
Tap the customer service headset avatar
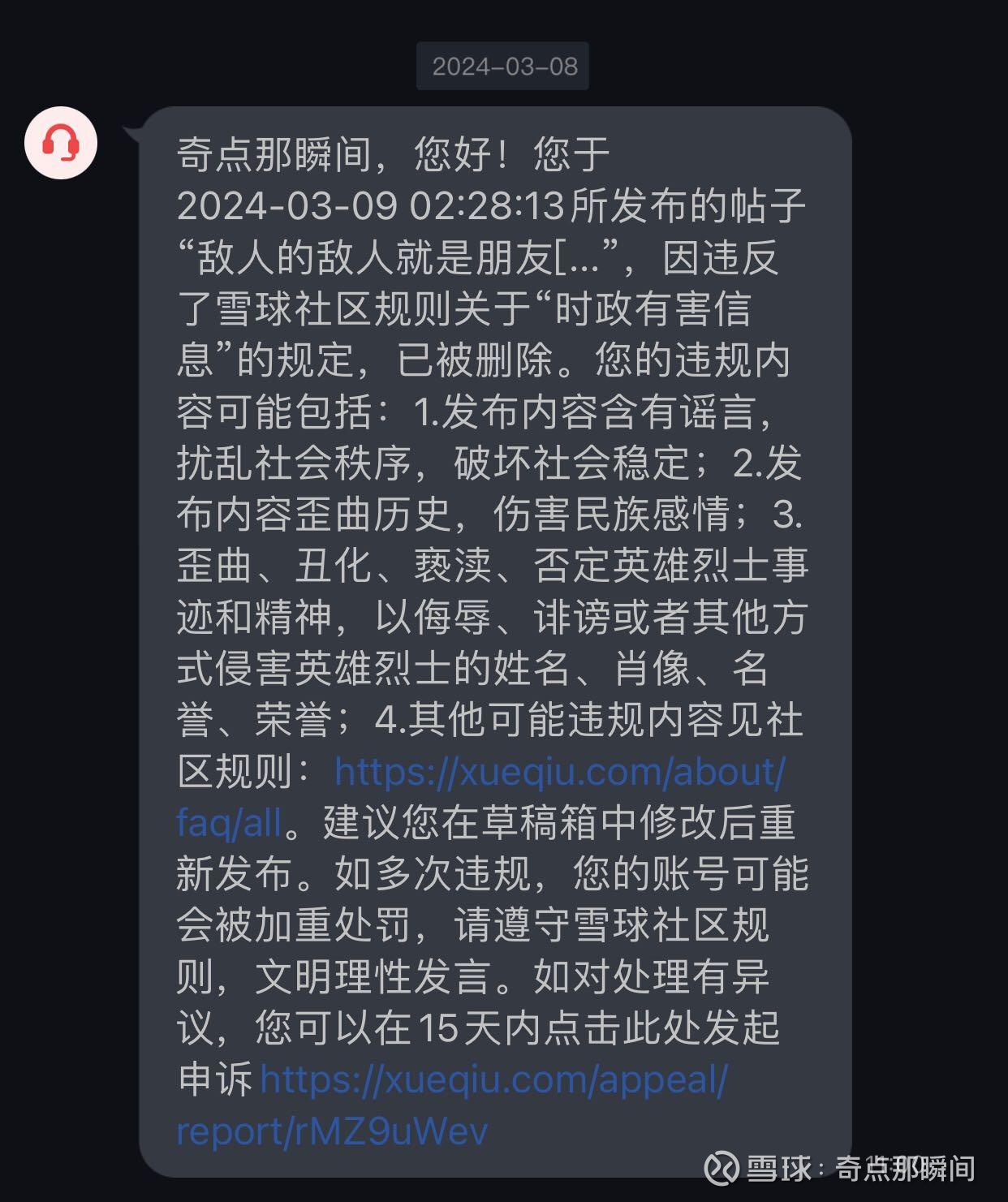point(61,143)
